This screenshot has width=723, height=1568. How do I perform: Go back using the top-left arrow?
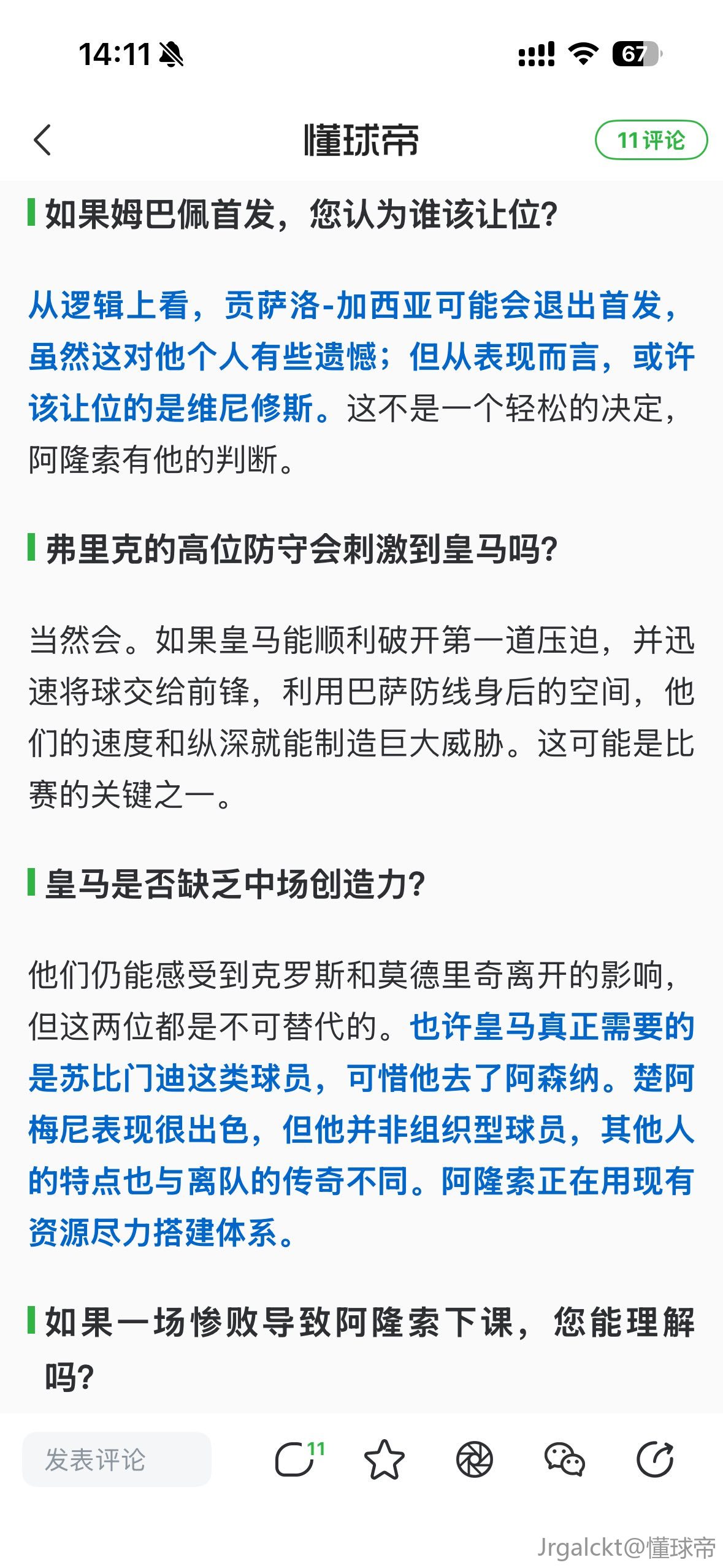42,140
